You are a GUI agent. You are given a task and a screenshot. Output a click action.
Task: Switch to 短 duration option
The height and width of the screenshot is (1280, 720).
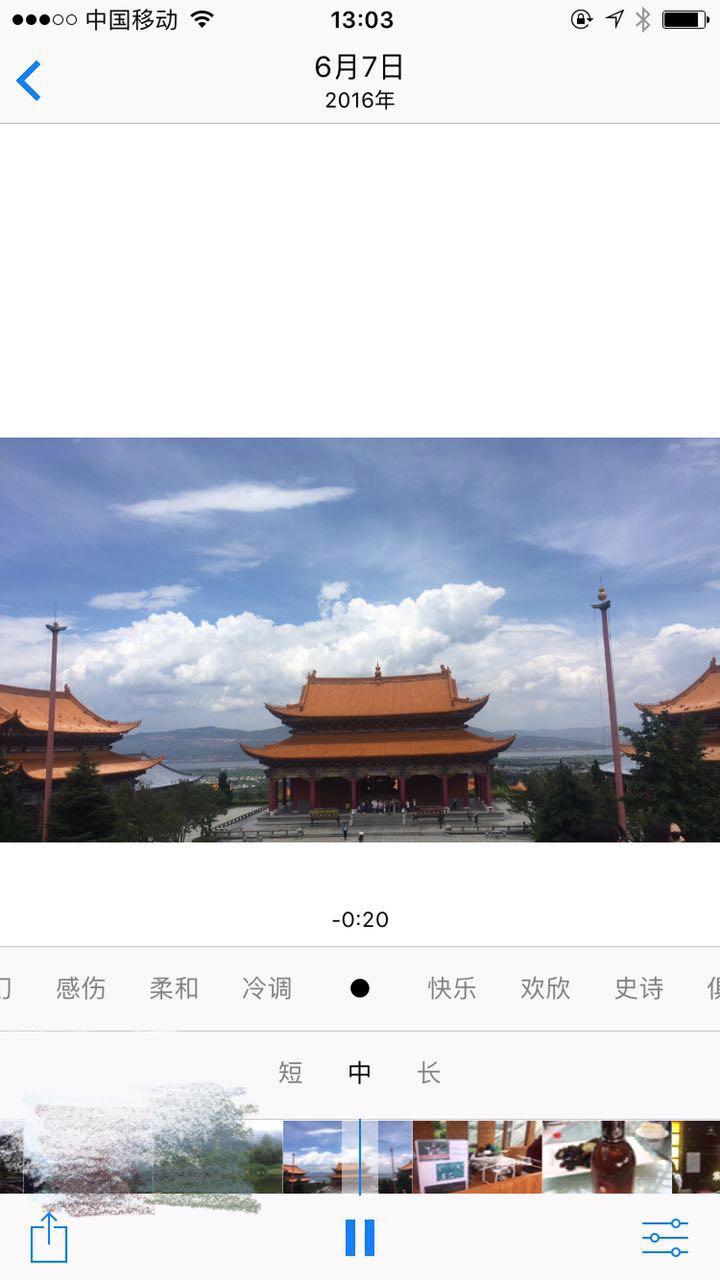click(291, 1072)
